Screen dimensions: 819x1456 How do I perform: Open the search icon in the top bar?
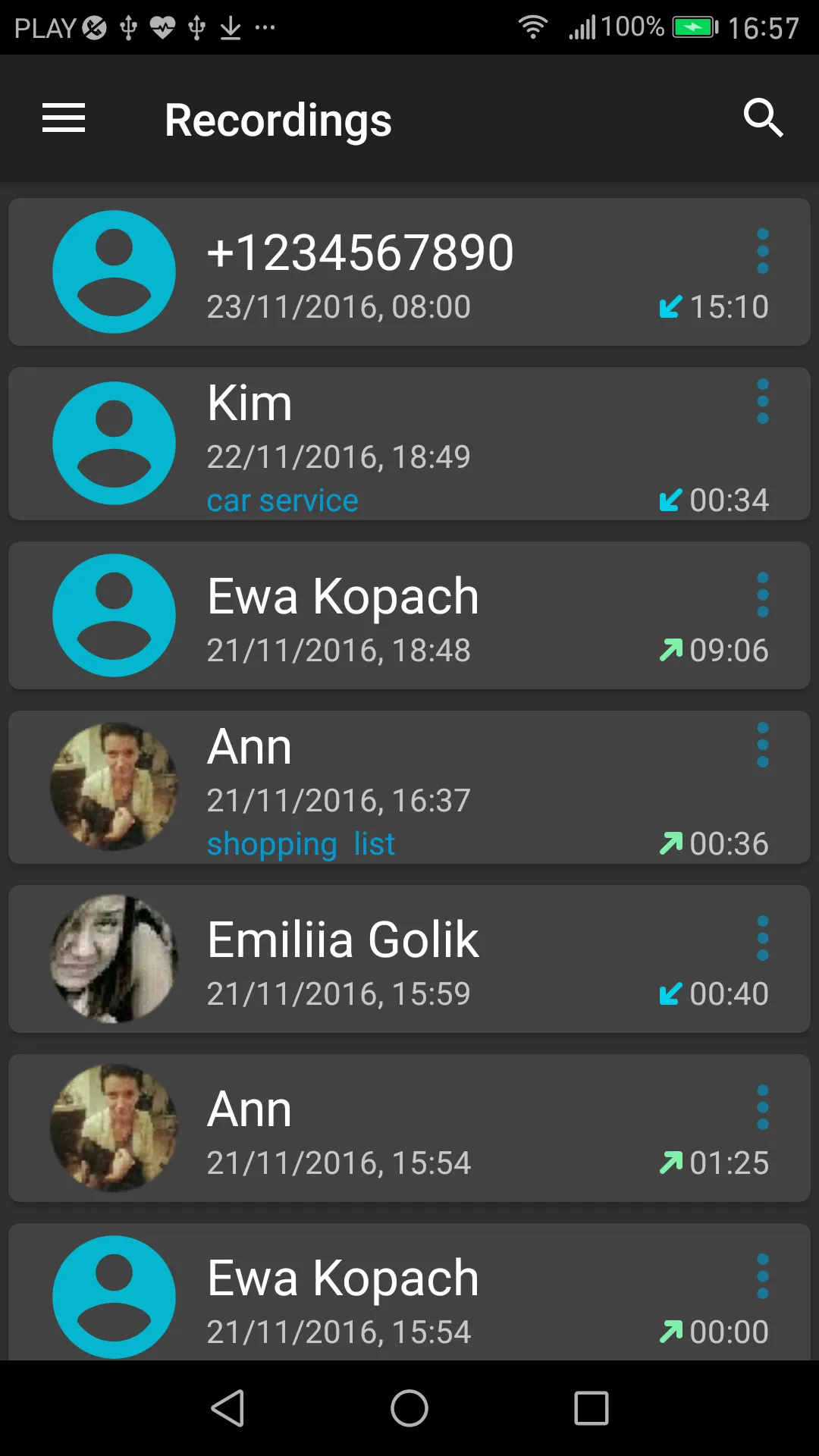(x=764, y=118)
